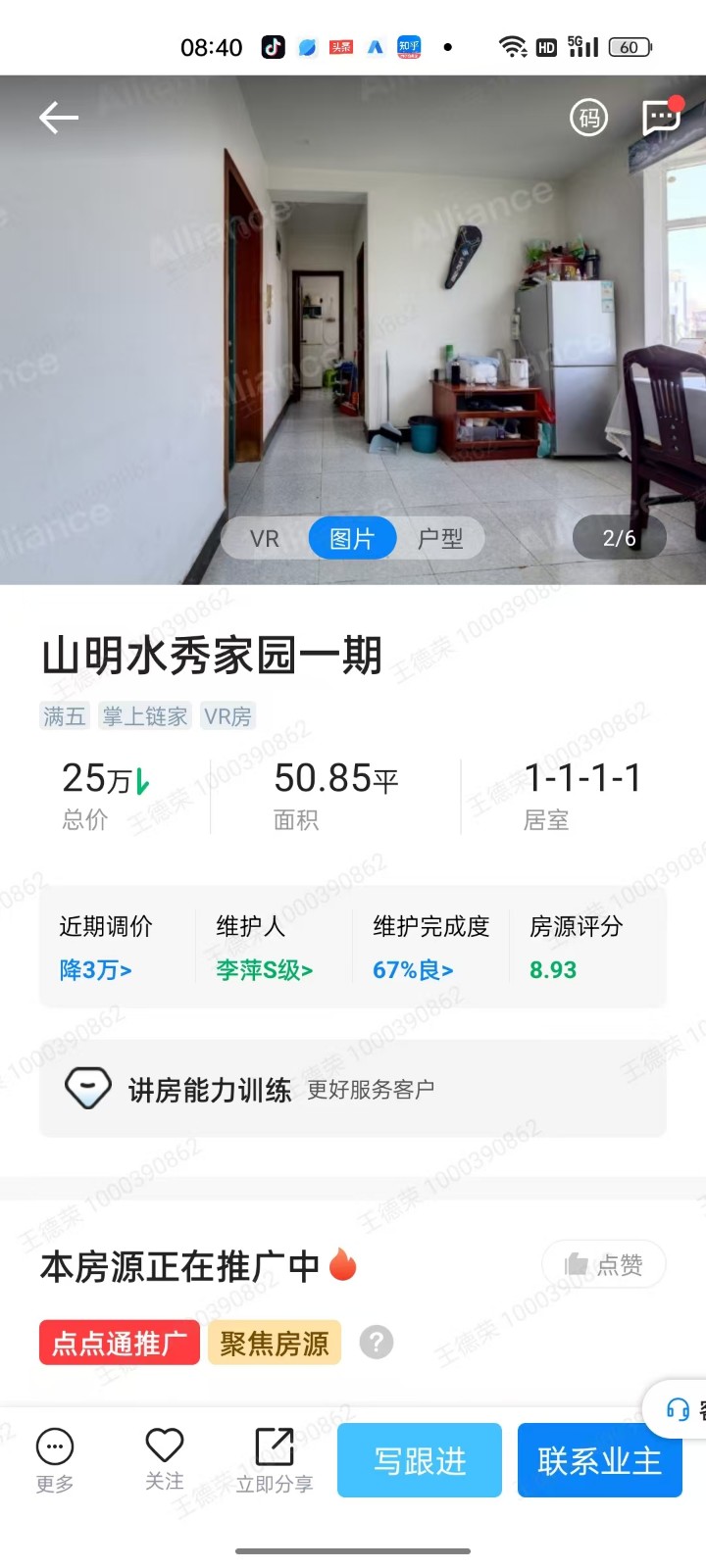The height and width of the screenshot is (1568, 706).
Task: Open the question mark help icon
Action: tap(377, 1342)
